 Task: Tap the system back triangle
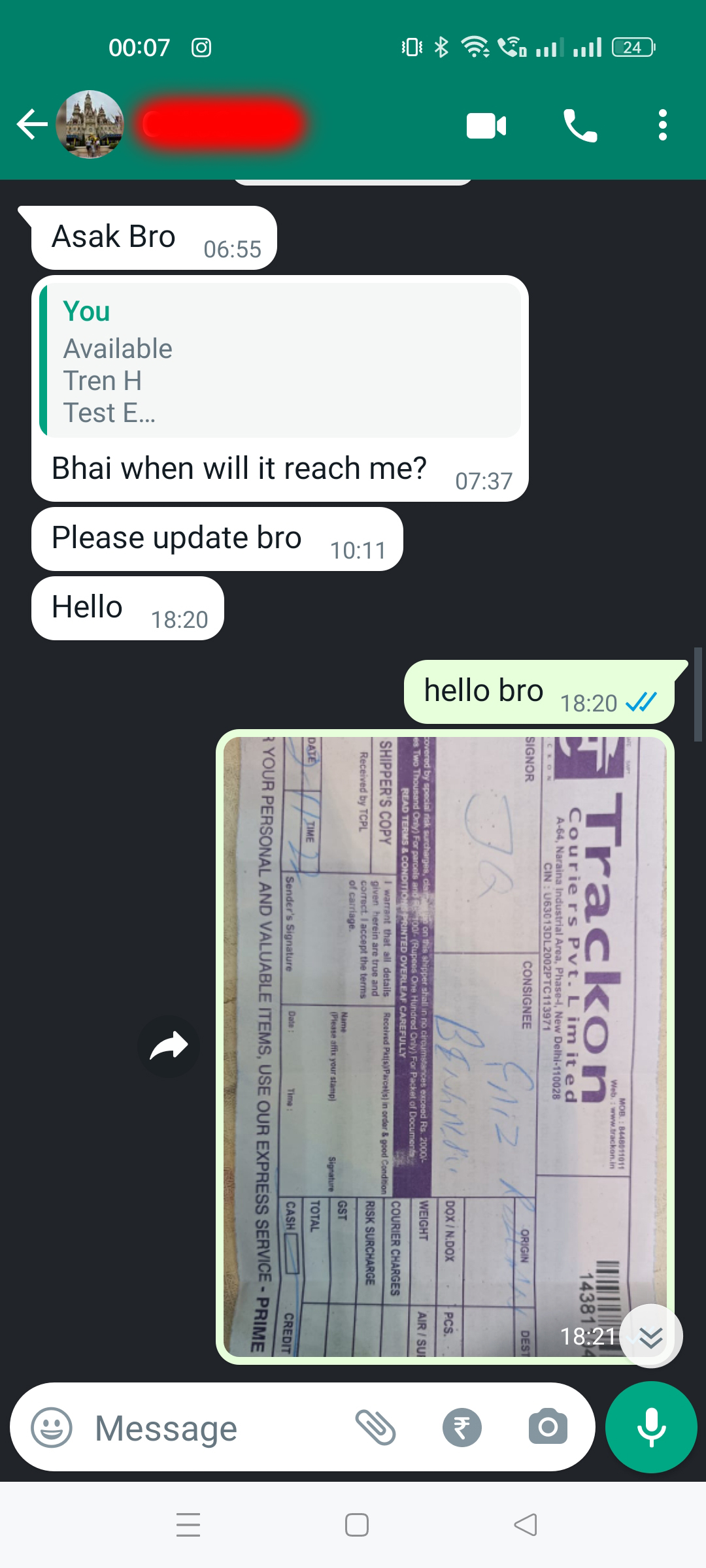(x=526, y=1524)
